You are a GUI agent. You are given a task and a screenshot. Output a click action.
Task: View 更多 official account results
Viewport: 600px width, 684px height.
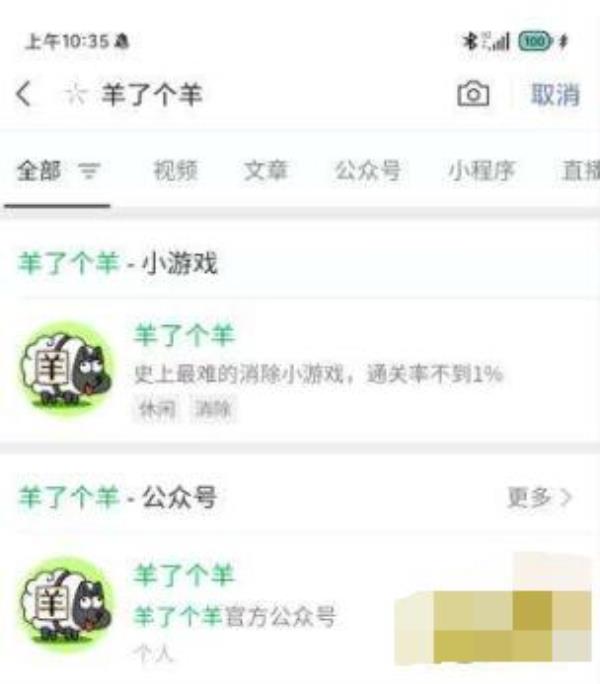click(x=539, y=497)
